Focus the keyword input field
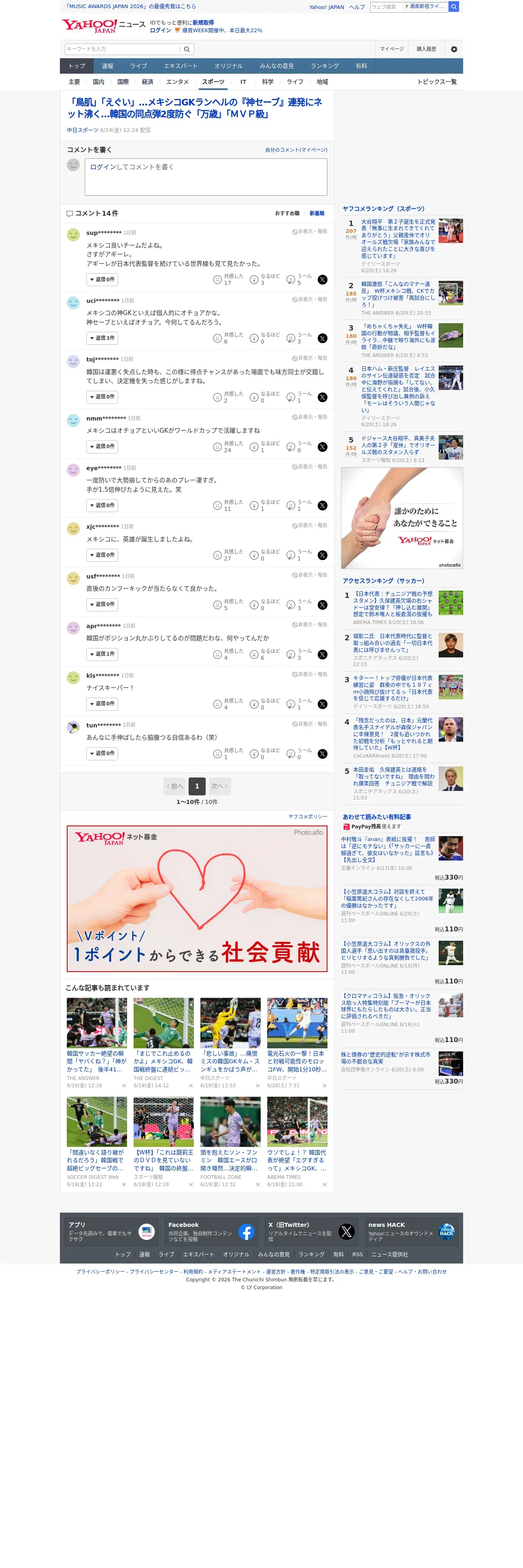The width and height of the screenshot is (523, 1568). 122,49
